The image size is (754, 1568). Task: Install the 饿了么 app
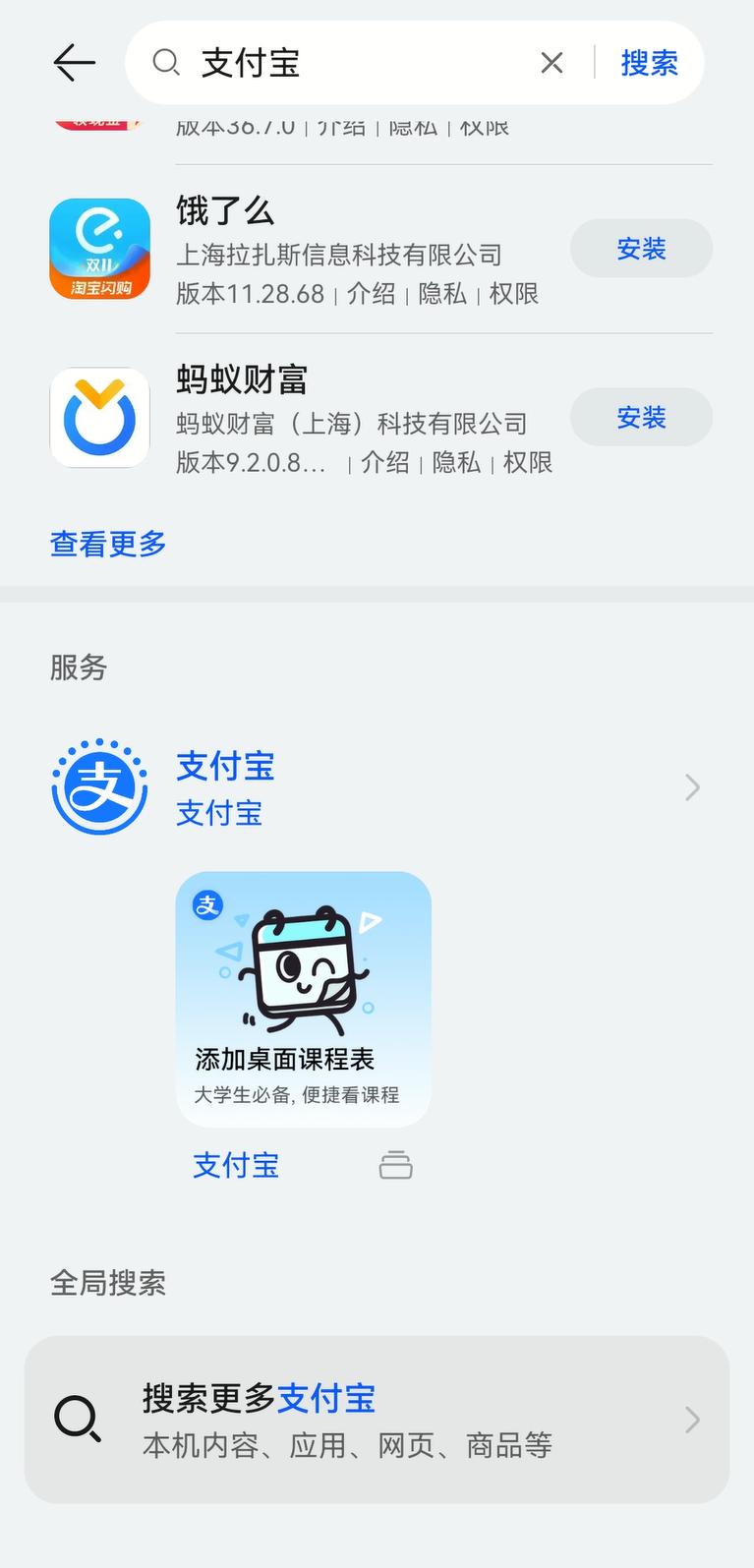tap(641, 249)
